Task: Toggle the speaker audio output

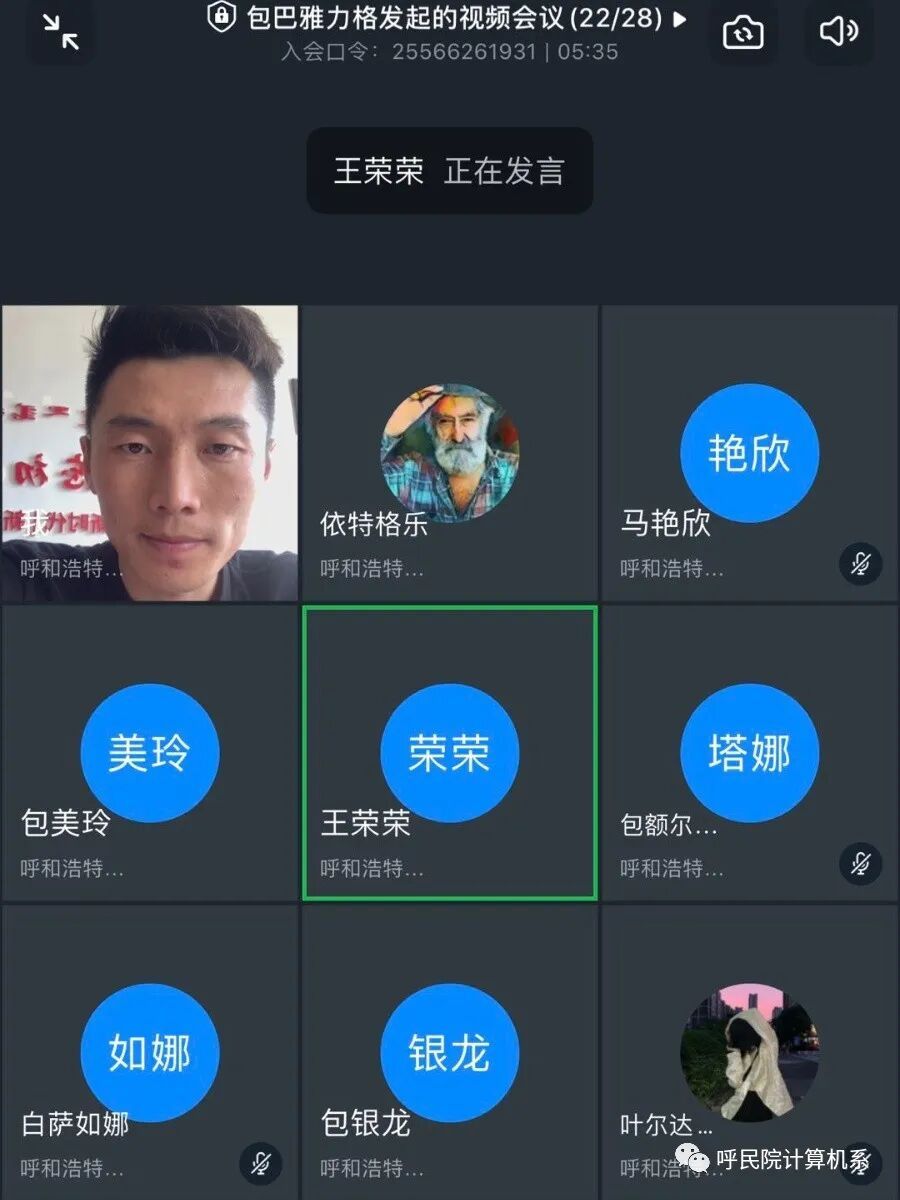Action: (x=839, y=33)
